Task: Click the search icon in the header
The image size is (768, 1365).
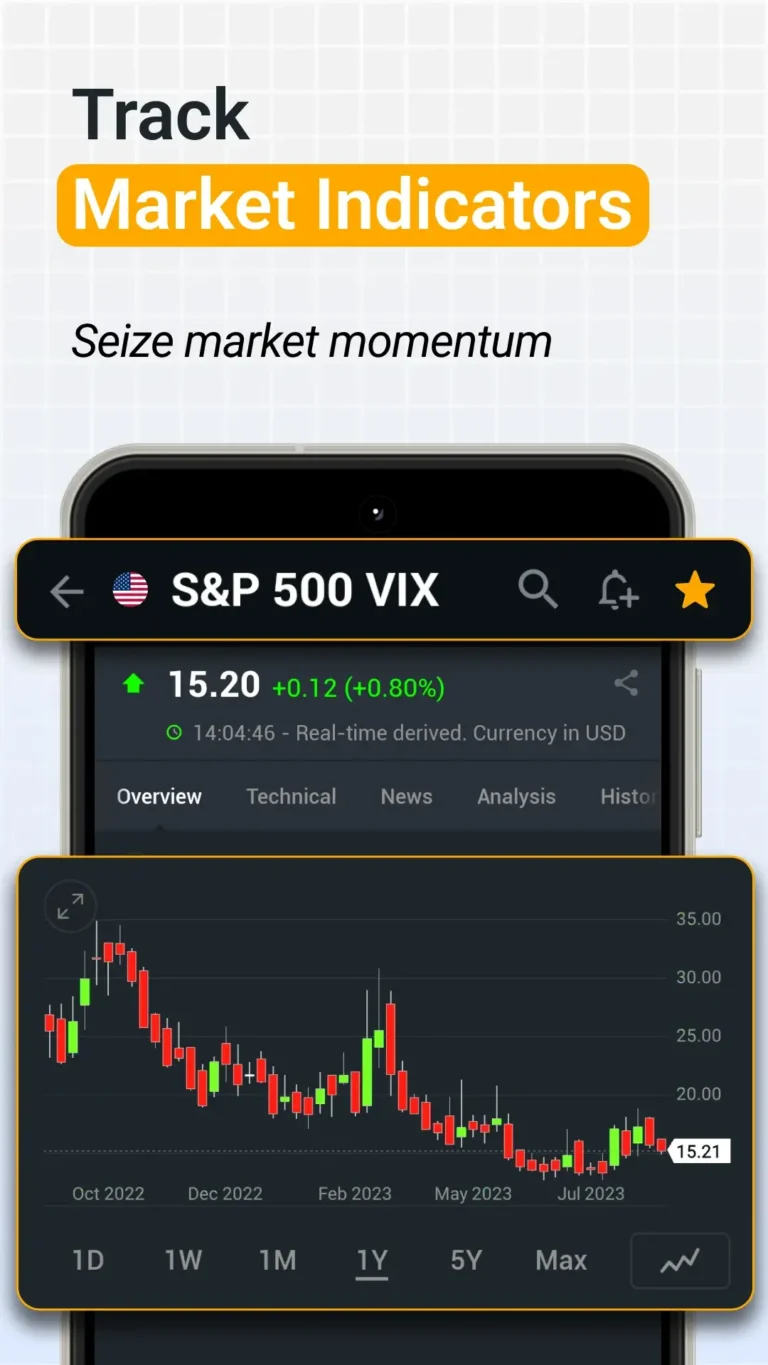Action: pos(538,590)
